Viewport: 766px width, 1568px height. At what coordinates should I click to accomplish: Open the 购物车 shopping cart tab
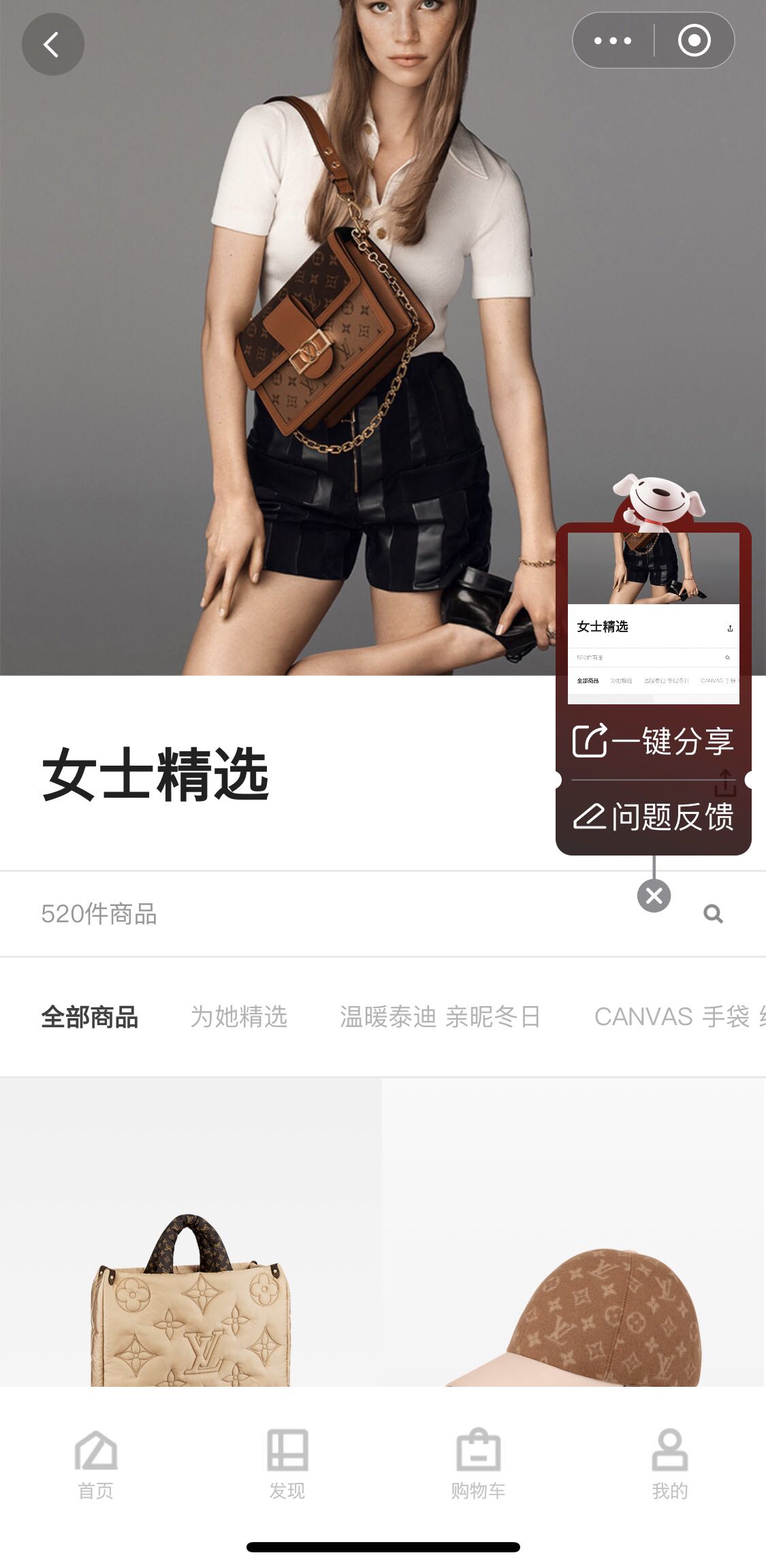(x=478, y=1463)
